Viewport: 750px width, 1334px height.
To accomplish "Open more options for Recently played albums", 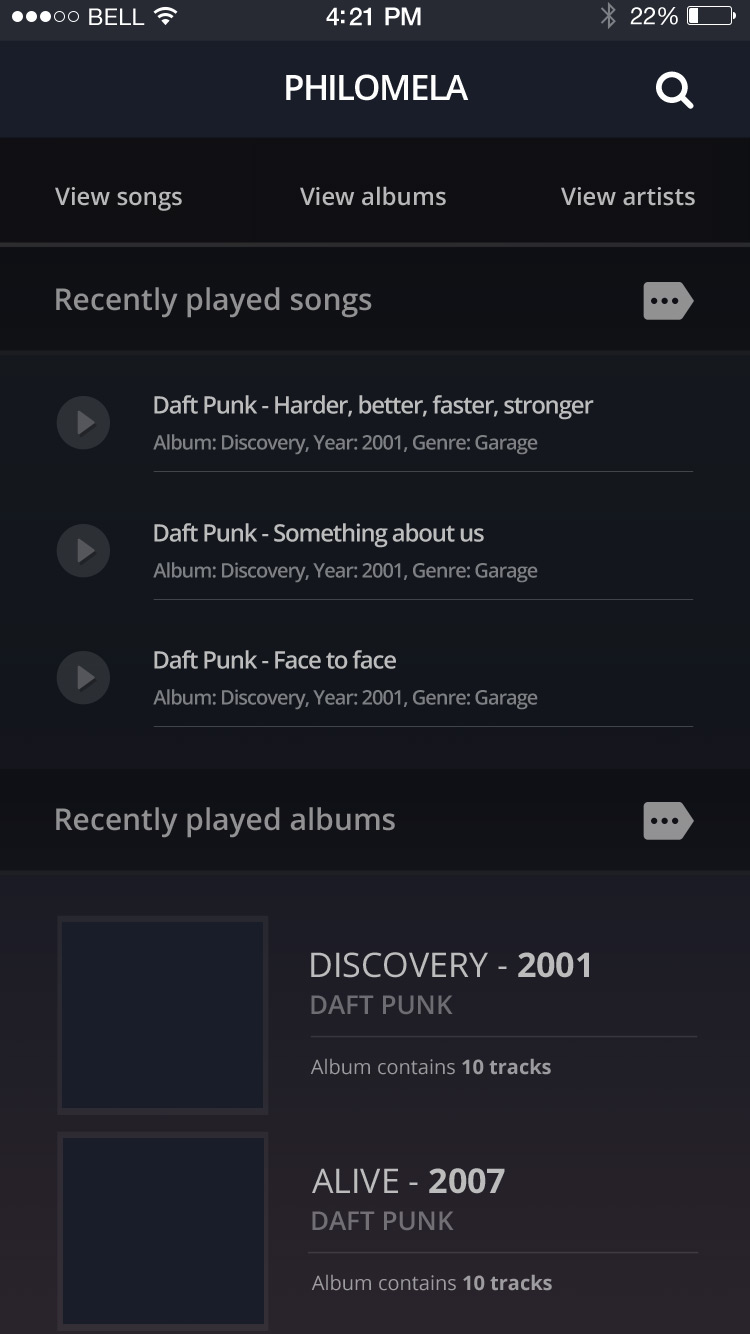I will [667, 821].
